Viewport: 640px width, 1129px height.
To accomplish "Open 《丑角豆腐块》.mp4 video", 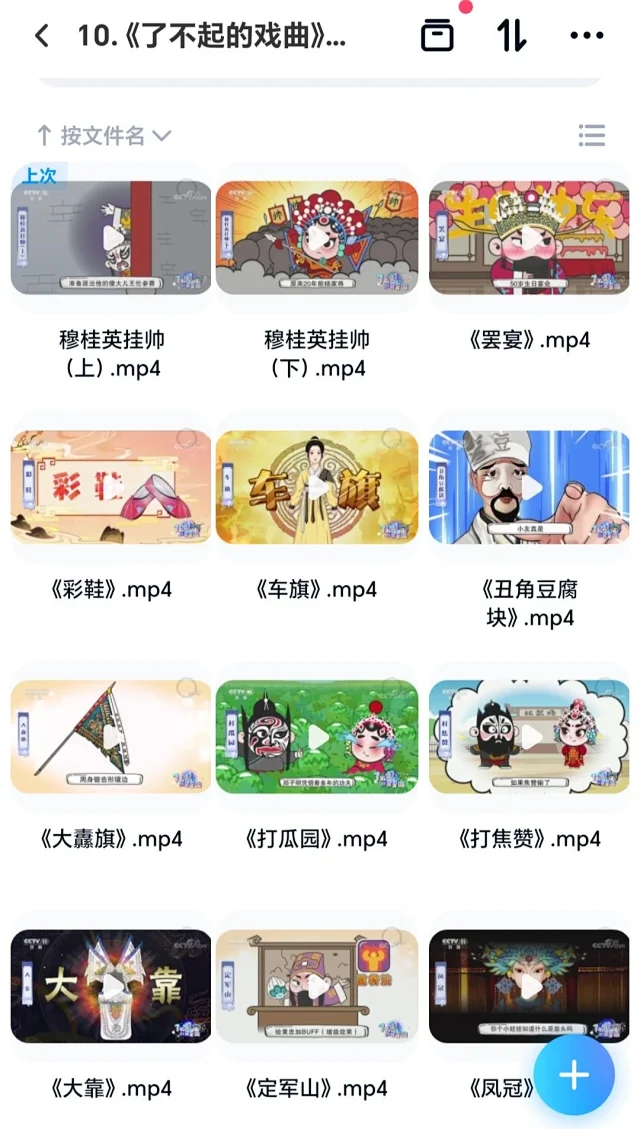I will coord(529,488).
